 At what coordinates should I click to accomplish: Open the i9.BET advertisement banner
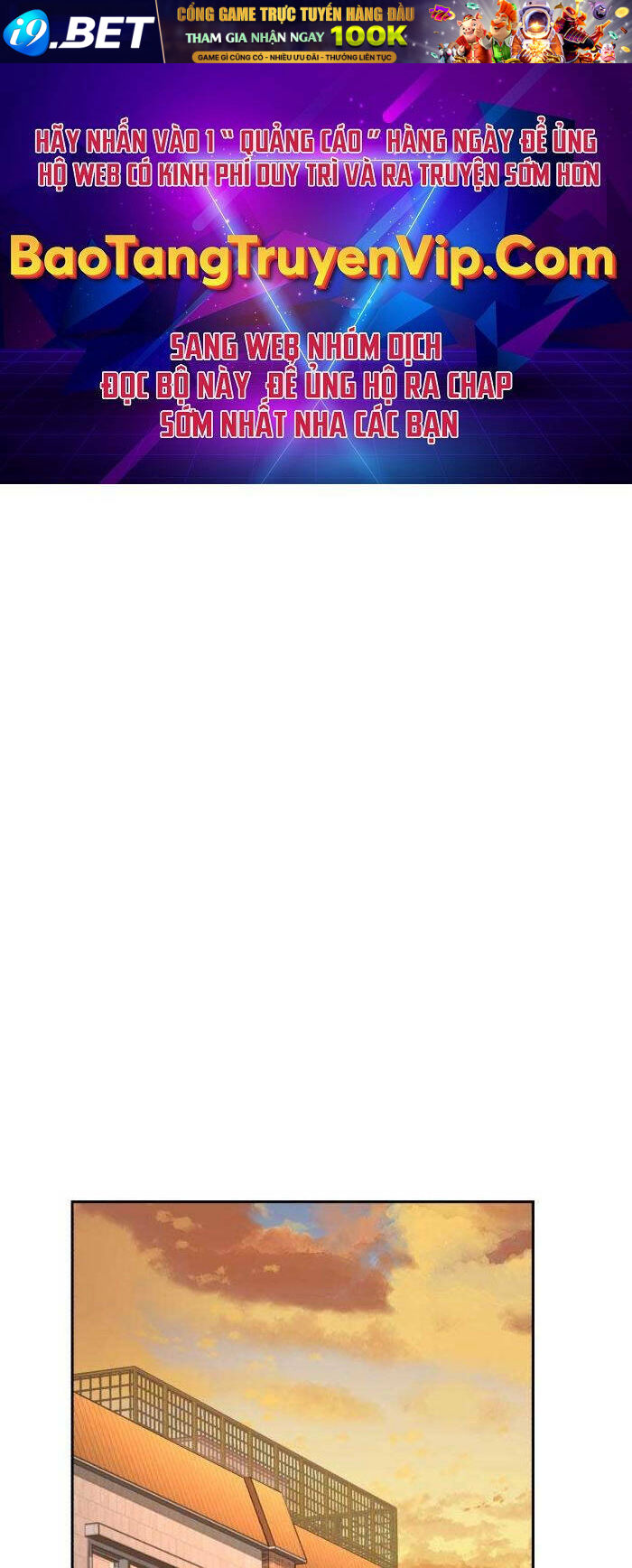pyautogui.click(x=316, y=32)
